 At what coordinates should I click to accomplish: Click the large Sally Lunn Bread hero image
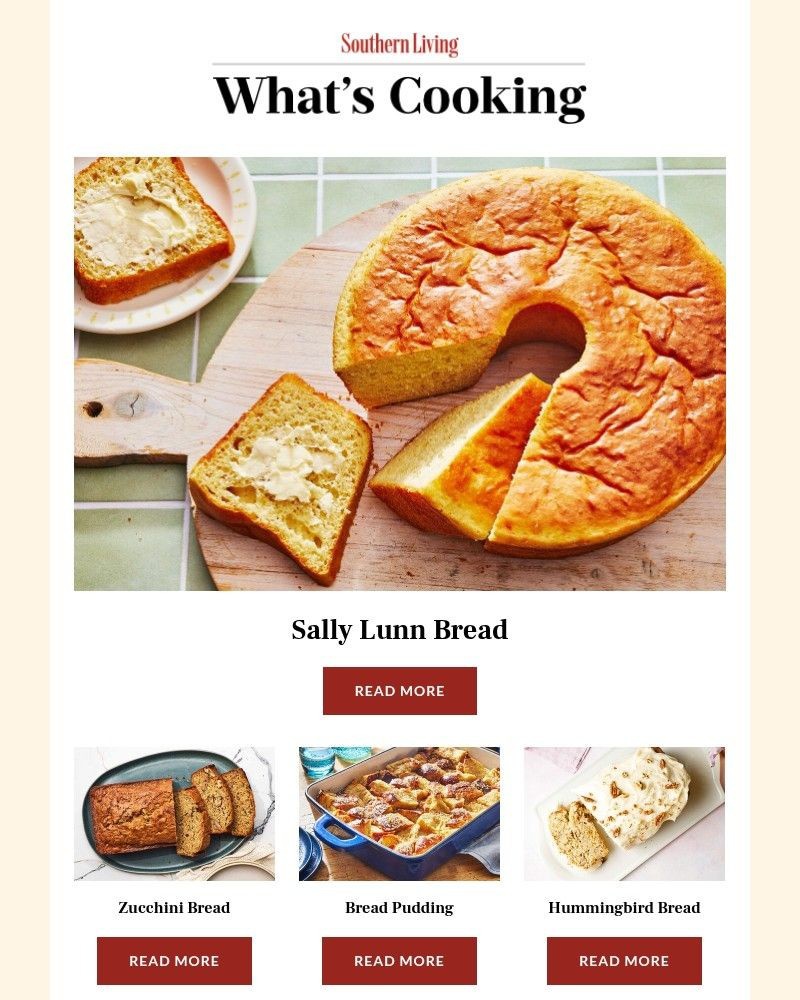coord(400,373)
